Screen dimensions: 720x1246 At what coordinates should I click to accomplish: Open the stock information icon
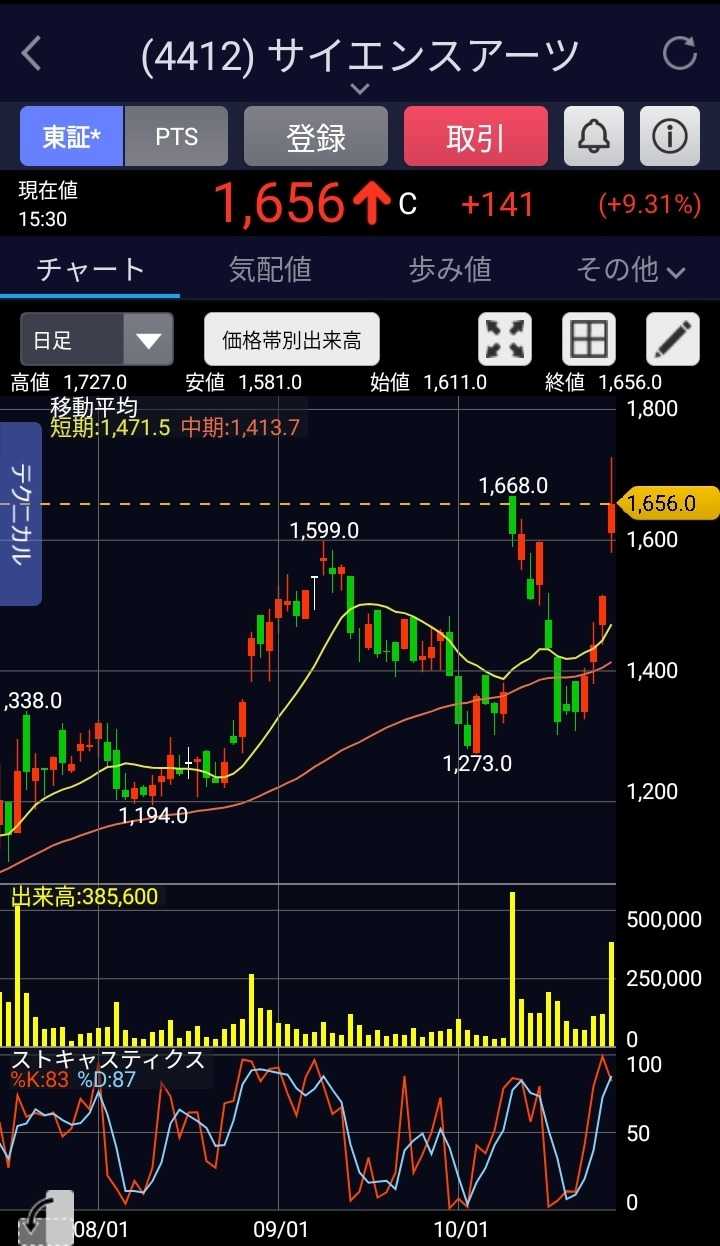click(669, 136)
